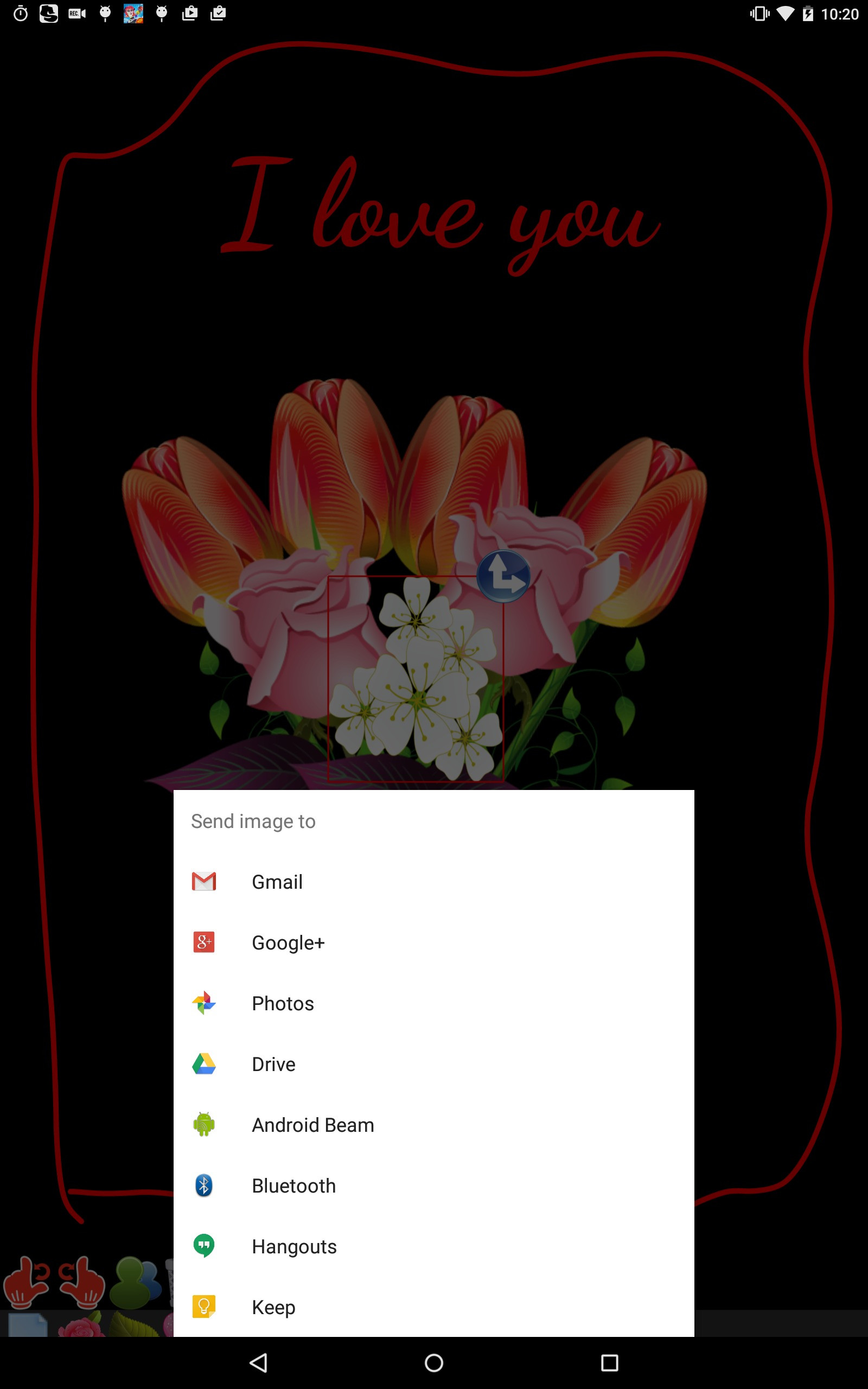The width and height of the screenshot is (868, 1389).
Task: Return to the home screen
Action: pyautogui.click(x=434, y=1362)
